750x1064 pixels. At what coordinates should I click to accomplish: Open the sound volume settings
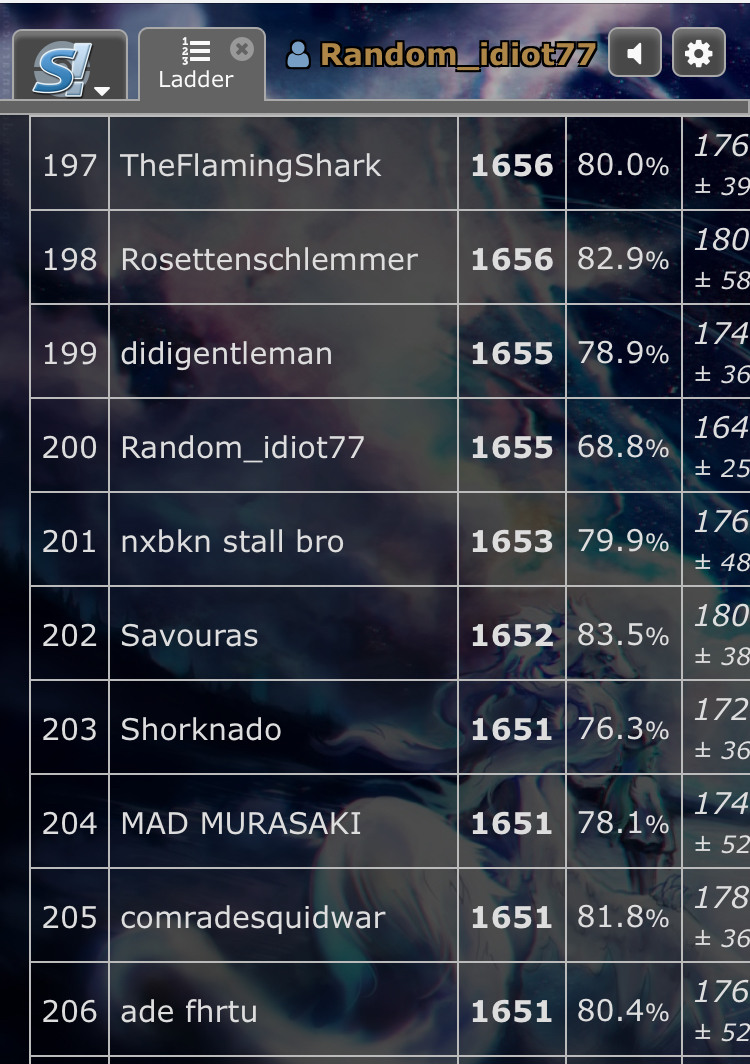[x=634, y=53]
